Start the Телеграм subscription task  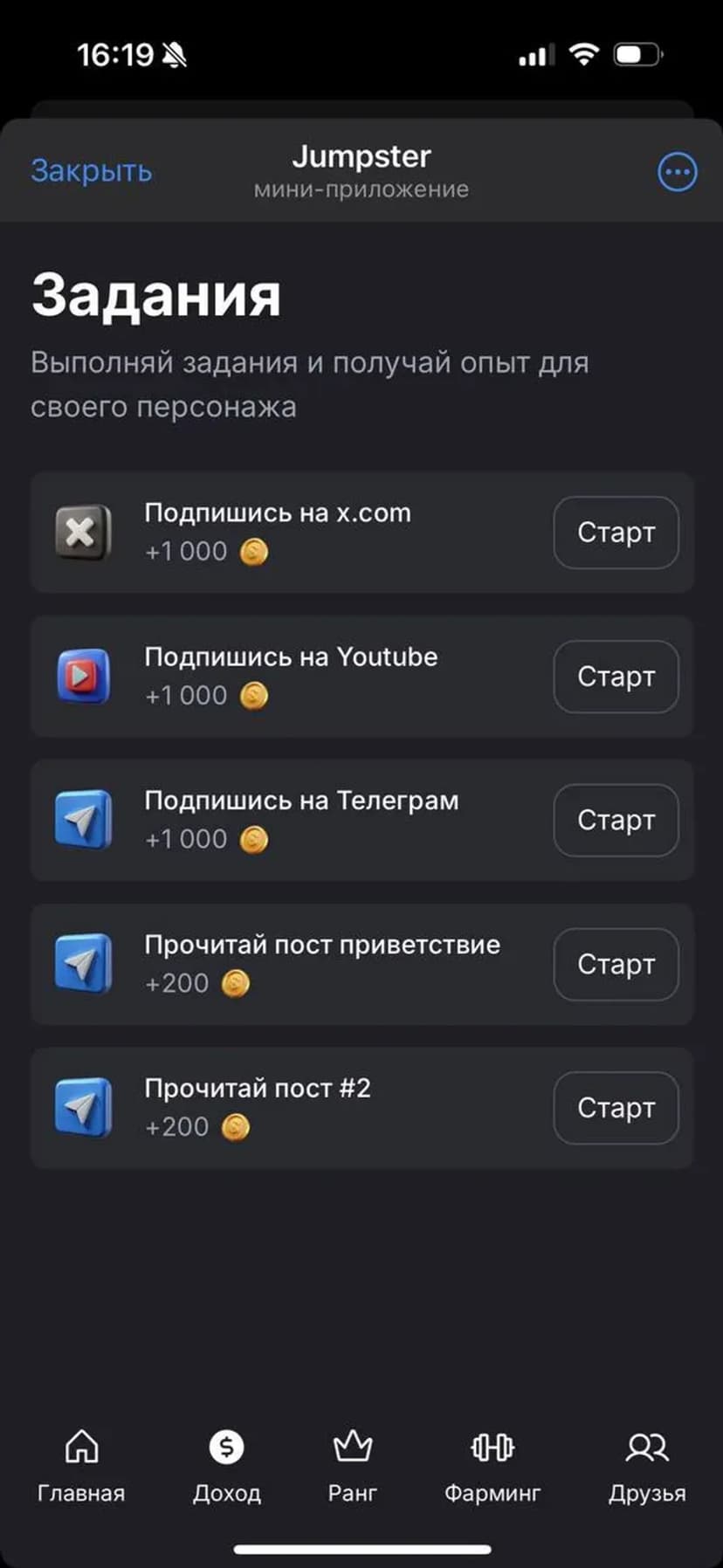(x=616, y=821)
